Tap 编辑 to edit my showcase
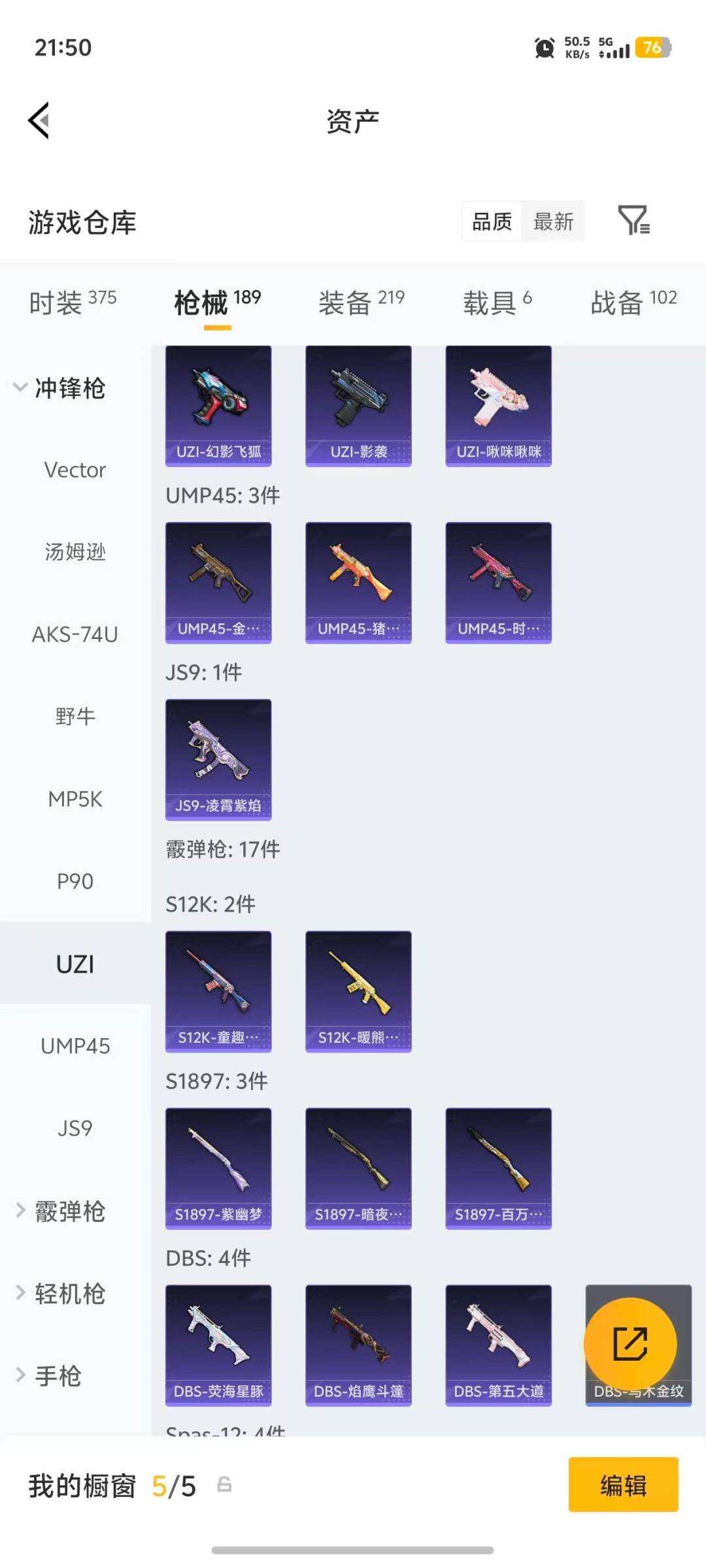Image resolution: width=706 pixels, height=1568 pixels. point(623,1485)
